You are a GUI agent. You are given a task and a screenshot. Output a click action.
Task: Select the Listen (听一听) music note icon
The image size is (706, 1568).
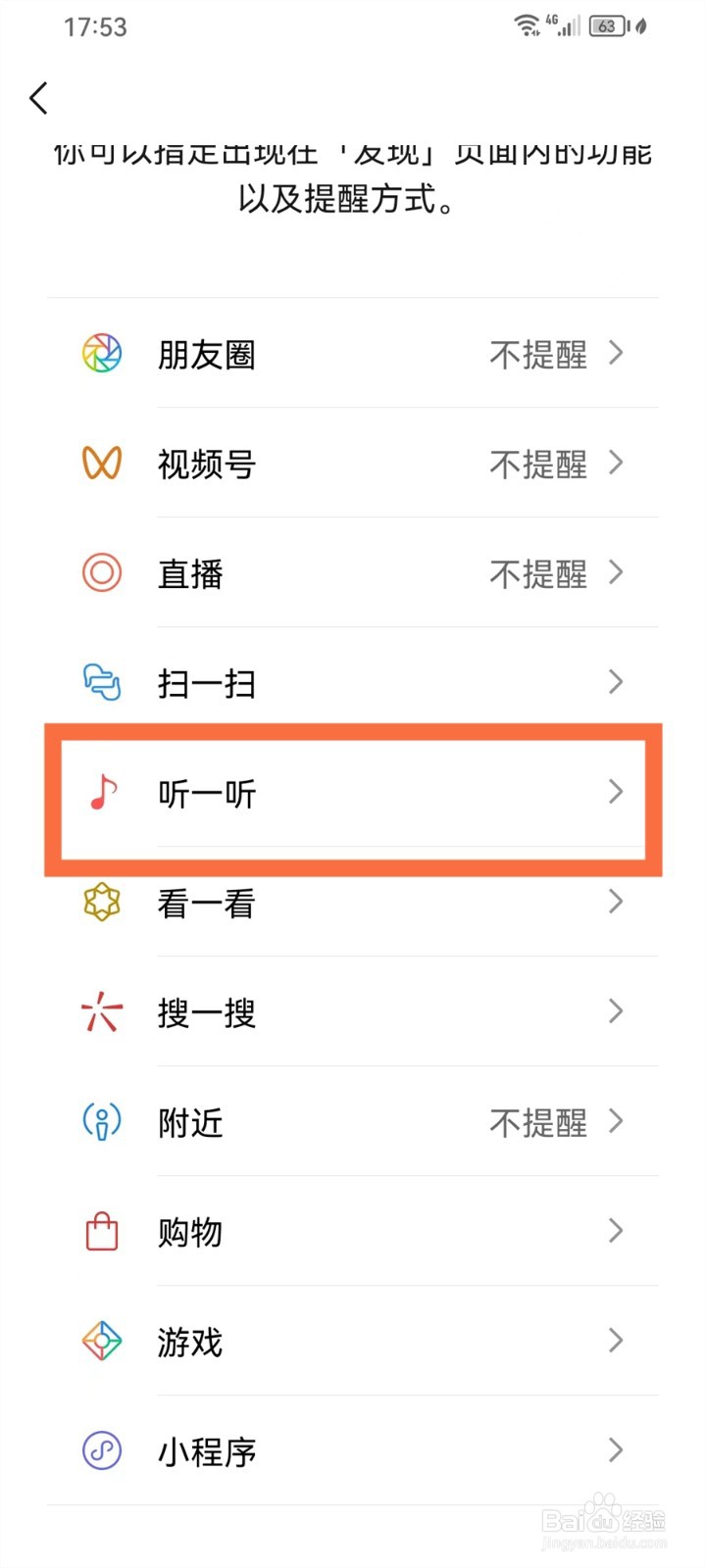(x=101, y=793)
